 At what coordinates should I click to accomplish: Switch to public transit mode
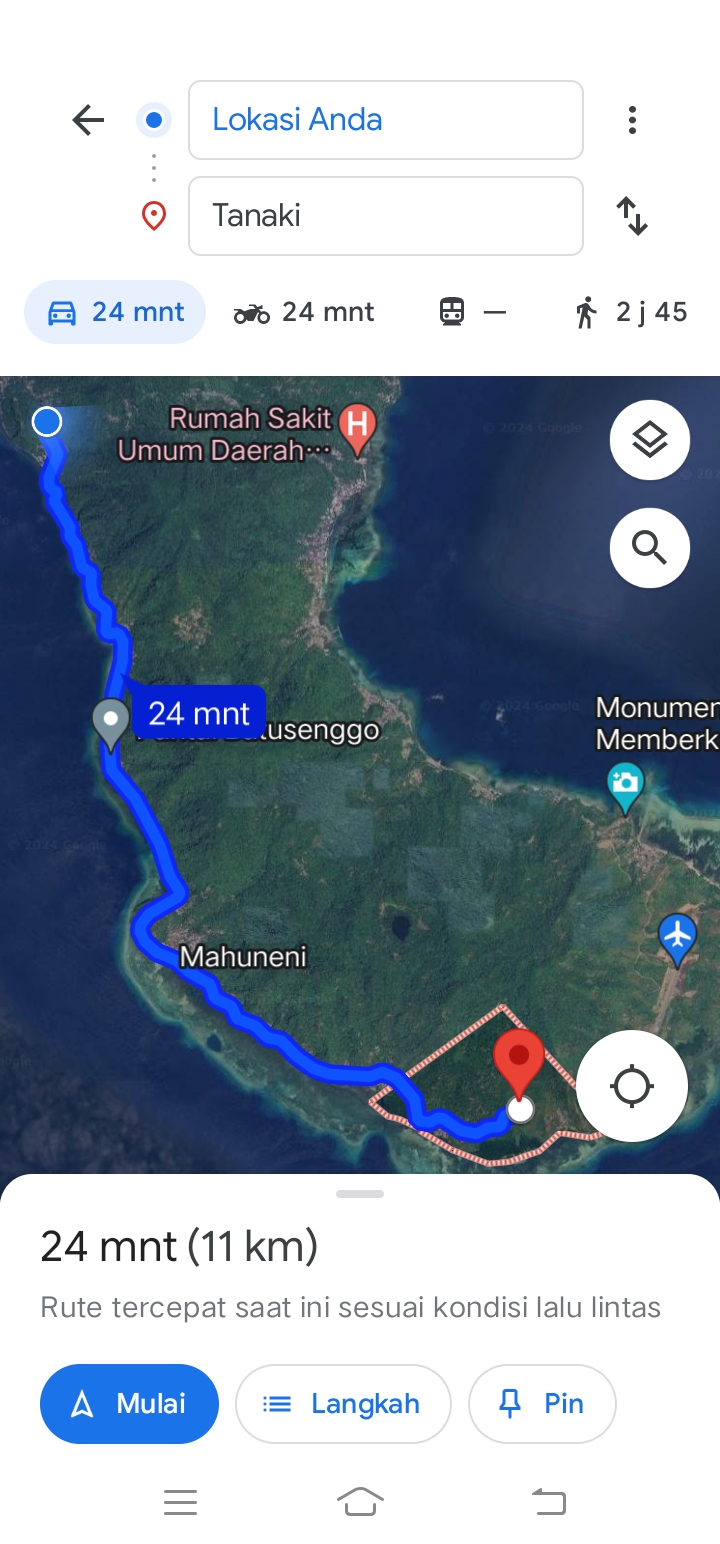click(472, 312)
